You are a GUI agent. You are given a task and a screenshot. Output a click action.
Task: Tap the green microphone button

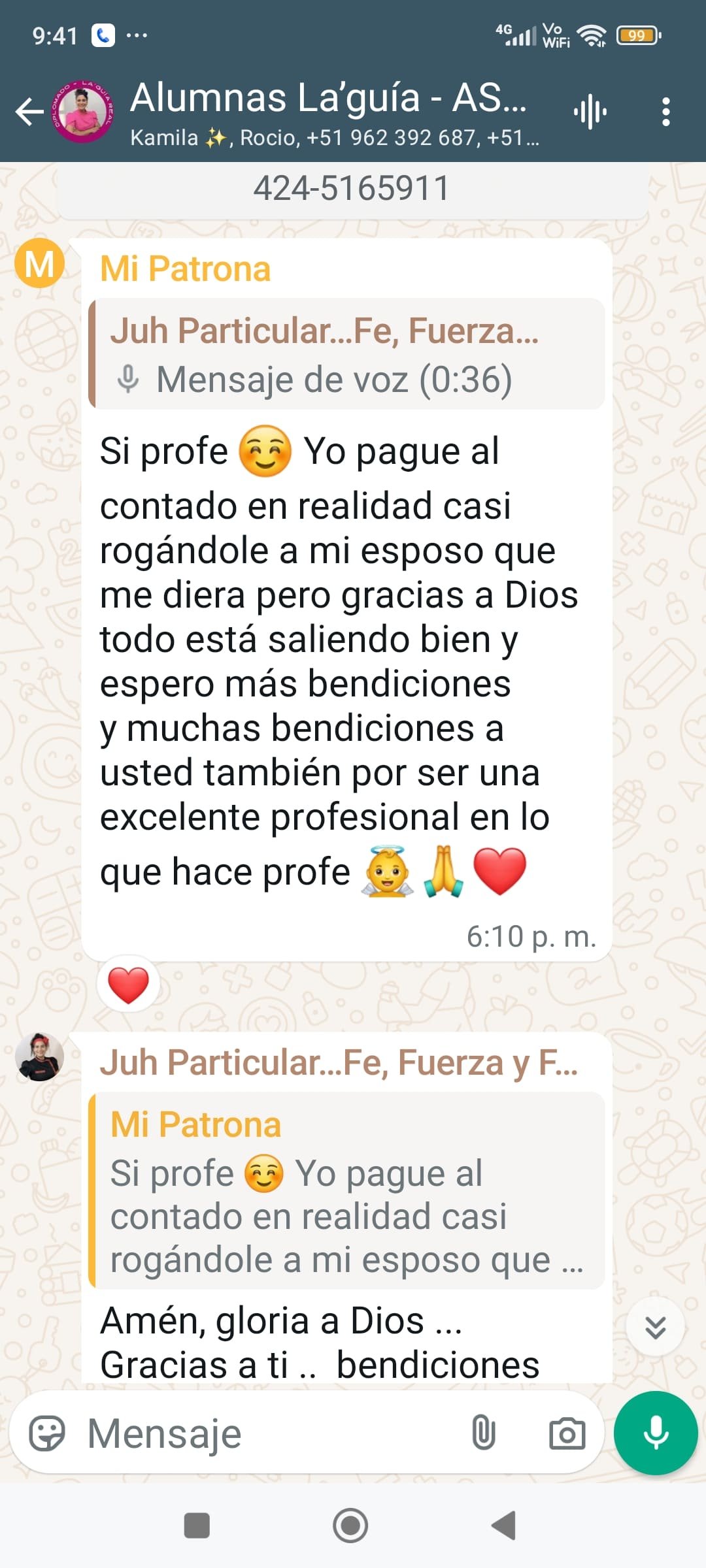tap(656, 1433)
